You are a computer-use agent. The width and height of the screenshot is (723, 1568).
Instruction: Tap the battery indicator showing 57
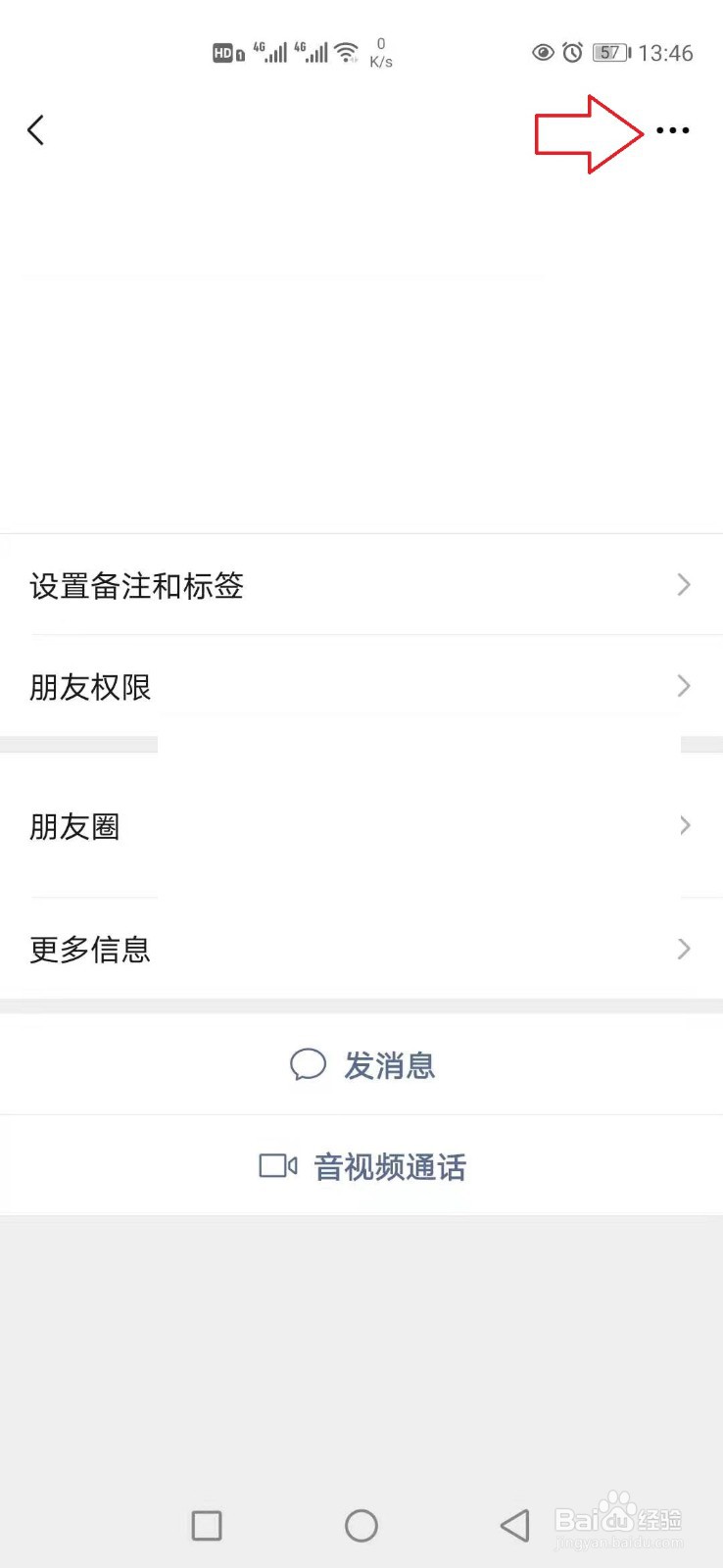click(609, 53)
